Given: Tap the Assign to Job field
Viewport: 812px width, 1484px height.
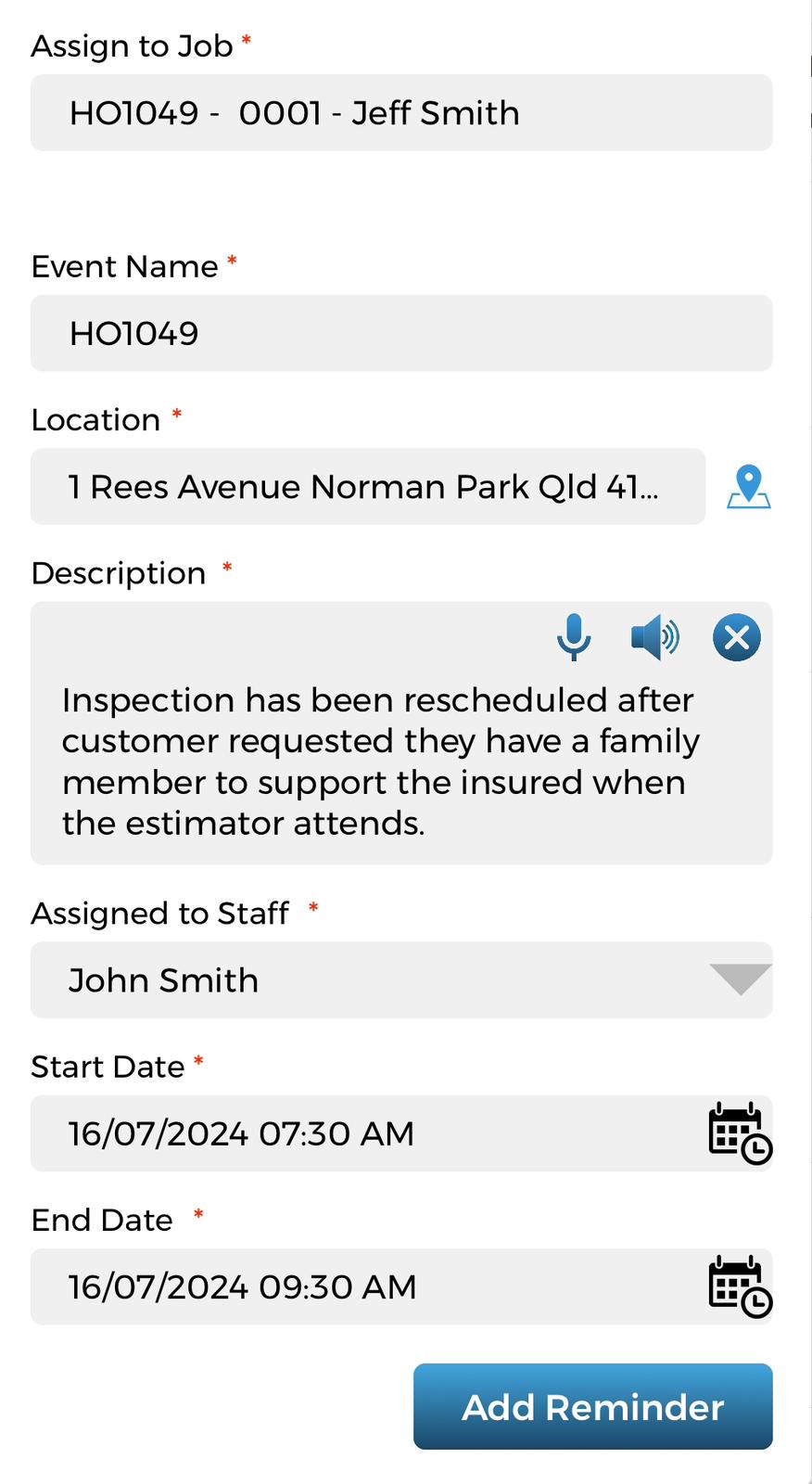Looking at the screenshot, I should tap(400, 113).
